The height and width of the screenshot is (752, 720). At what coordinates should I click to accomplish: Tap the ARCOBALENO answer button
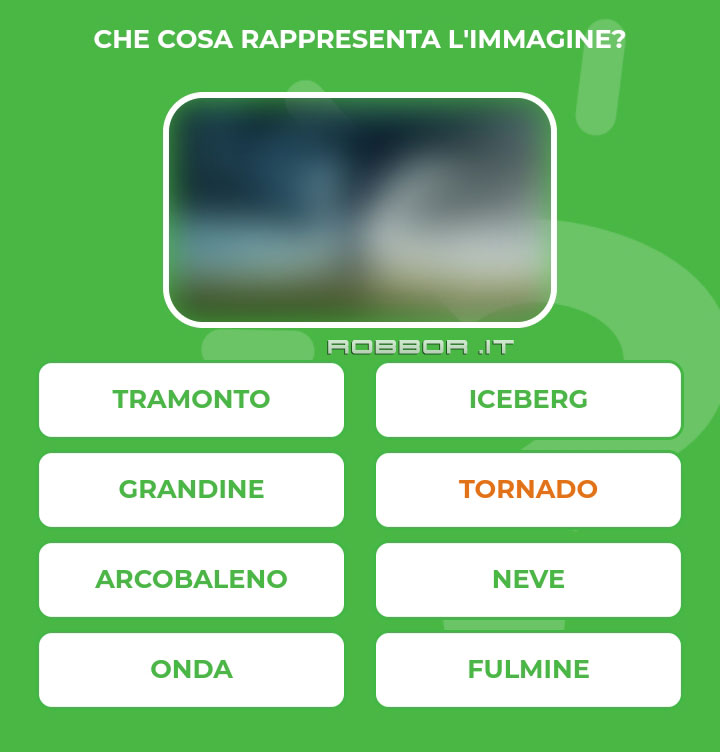click(191, 579)
